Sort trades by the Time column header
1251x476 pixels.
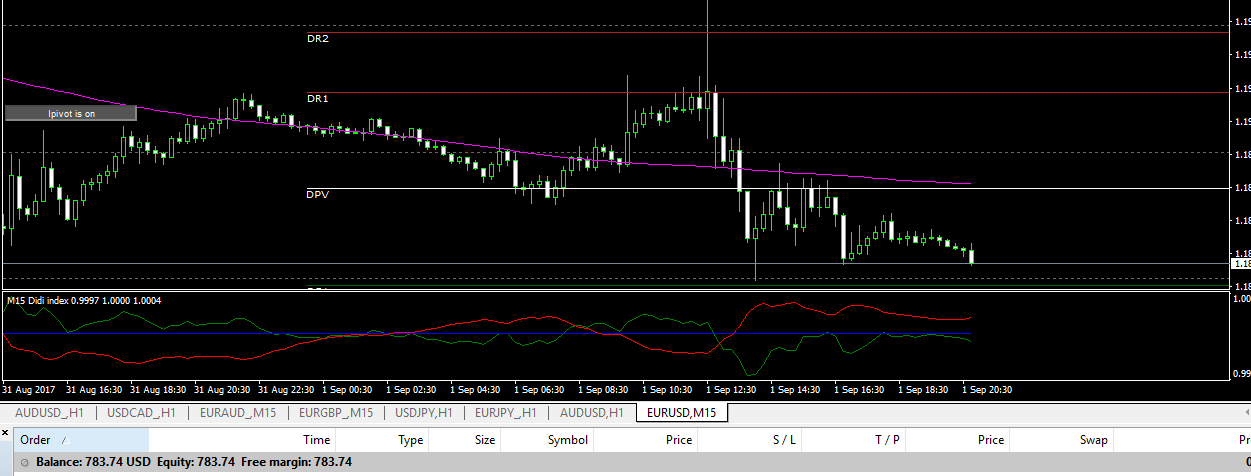click(316, 440)
